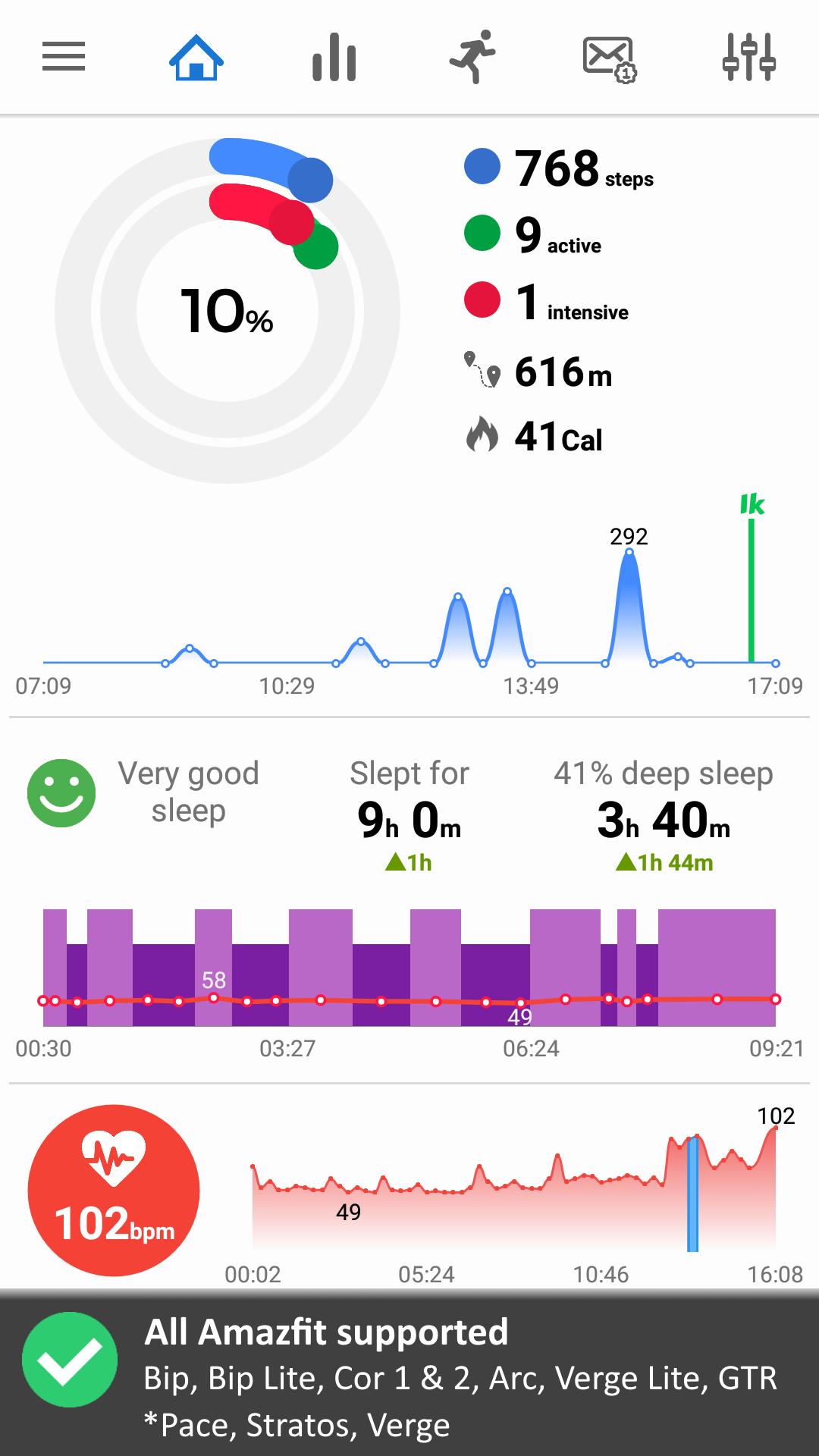The width and height of the screenshot is (819, 1456).
Task: Tap the red 102 bpm heart button
Action: point(114,1191)
